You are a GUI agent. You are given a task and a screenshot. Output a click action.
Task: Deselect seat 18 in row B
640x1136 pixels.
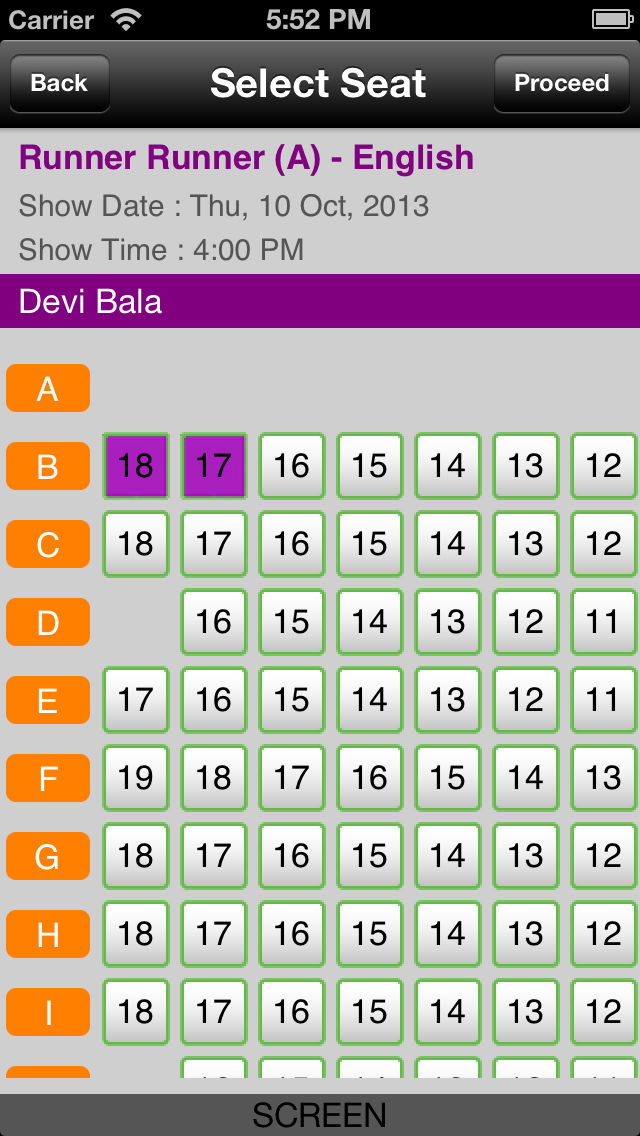[136, 466]
